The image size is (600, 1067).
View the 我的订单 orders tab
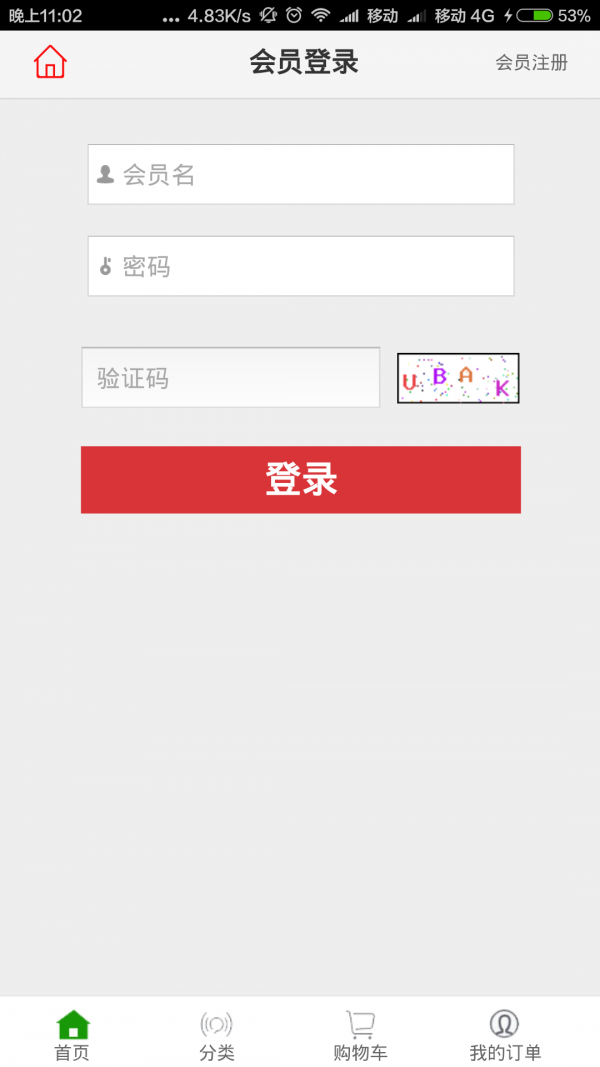click(x=505, y=1035)
